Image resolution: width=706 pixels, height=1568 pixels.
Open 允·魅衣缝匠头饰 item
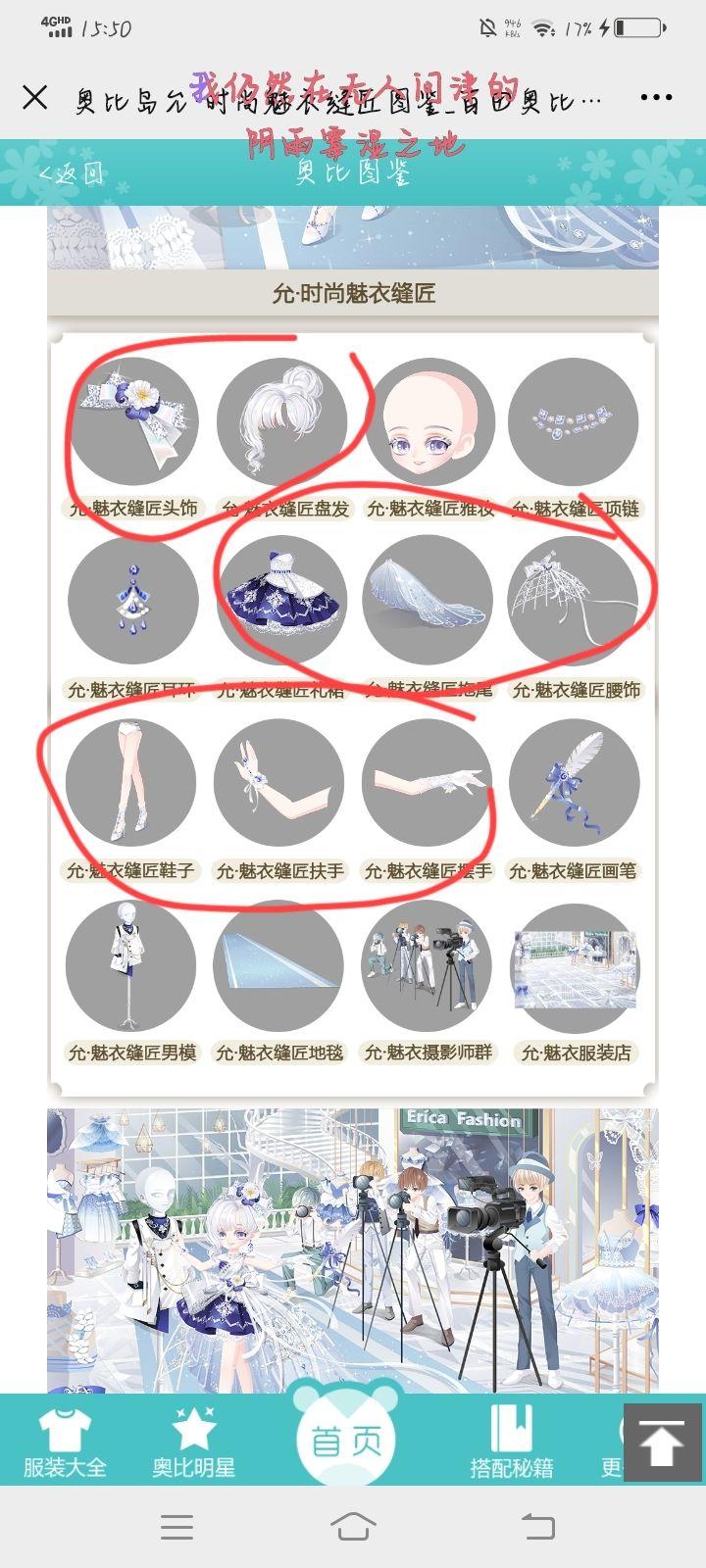[132, 423]
